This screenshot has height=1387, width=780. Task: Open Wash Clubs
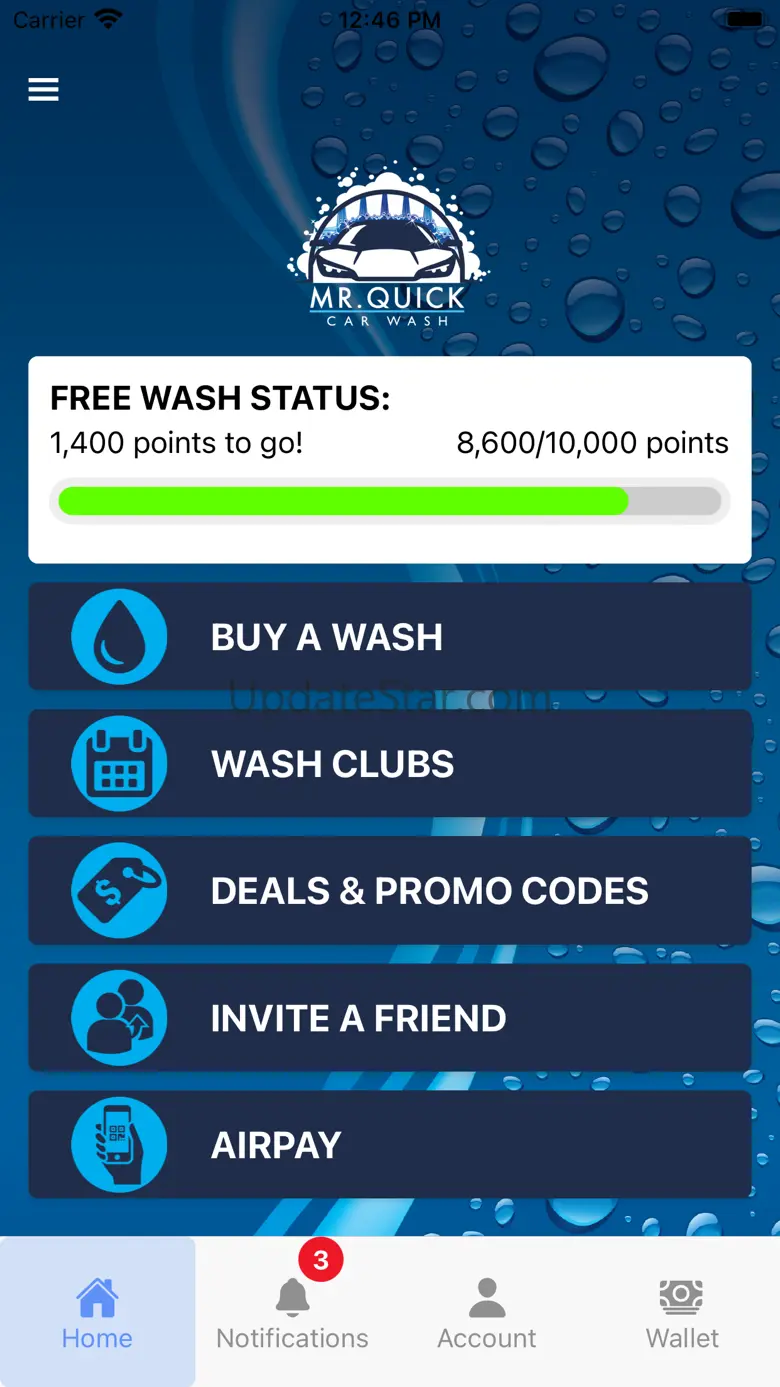pyautogui.click(x=389, y=764)
